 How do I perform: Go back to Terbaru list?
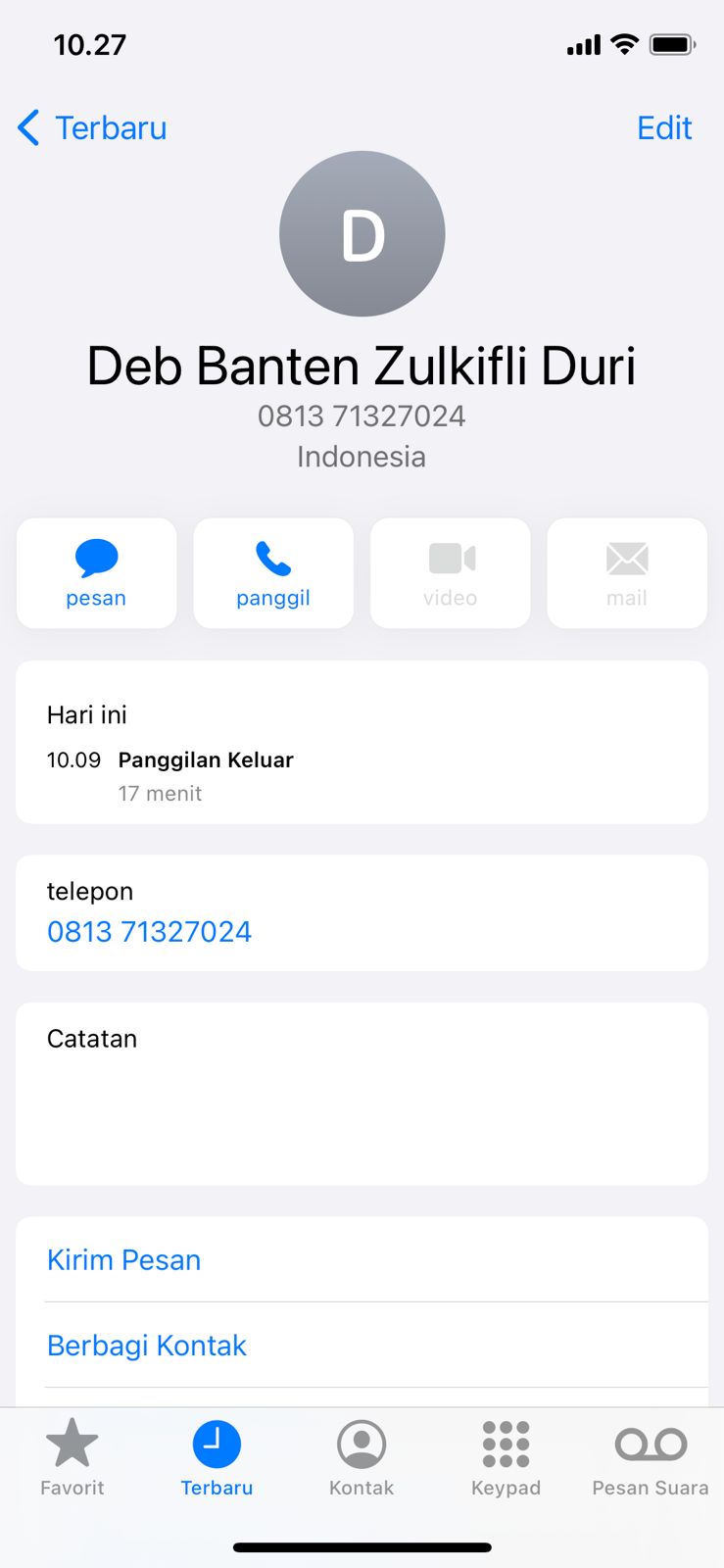[93, 128]
